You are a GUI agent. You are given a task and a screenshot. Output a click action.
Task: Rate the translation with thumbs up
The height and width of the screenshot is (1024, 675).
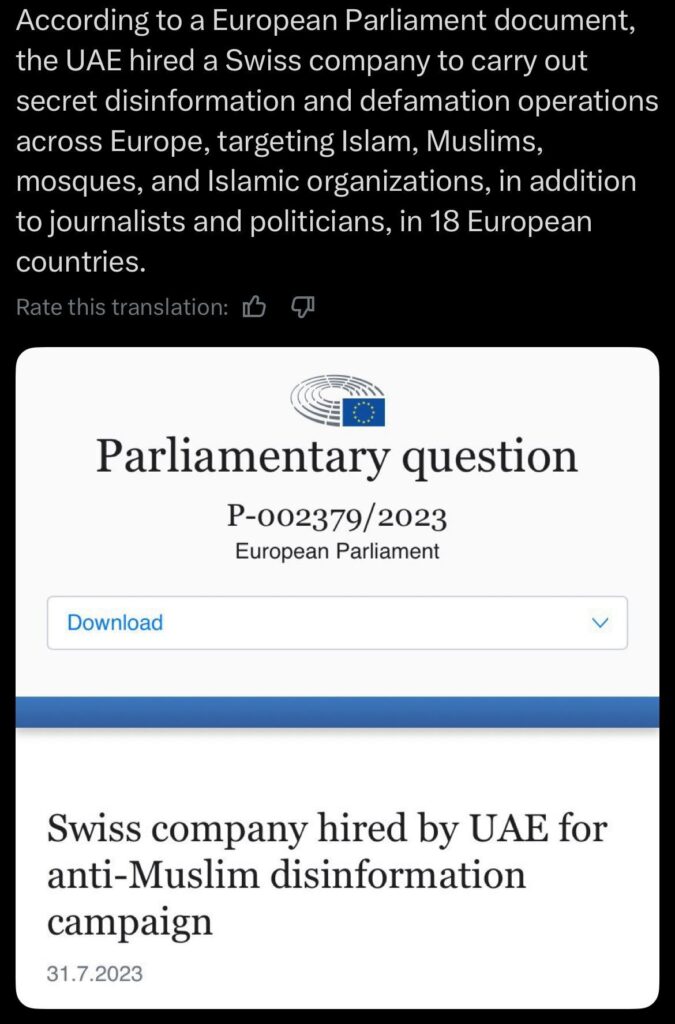[255, 307]
